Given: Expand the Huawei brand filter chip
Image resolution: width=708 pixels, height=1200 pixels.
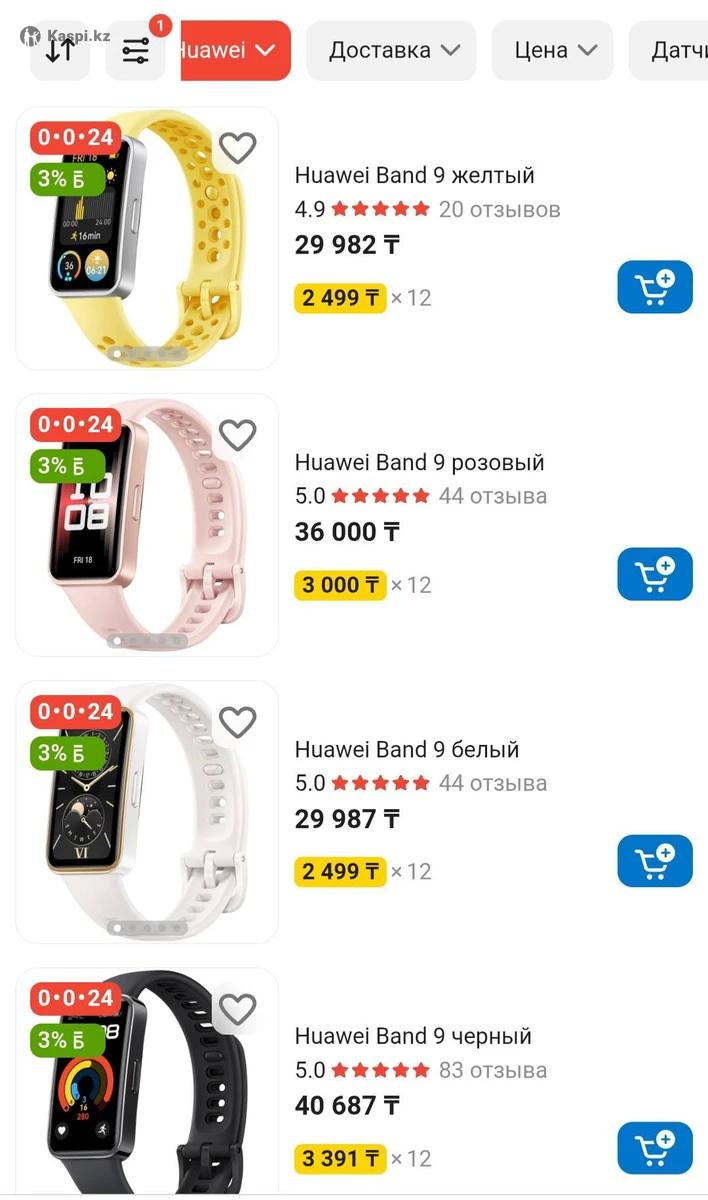Looking at the screenshot, I should coord(236,50).
